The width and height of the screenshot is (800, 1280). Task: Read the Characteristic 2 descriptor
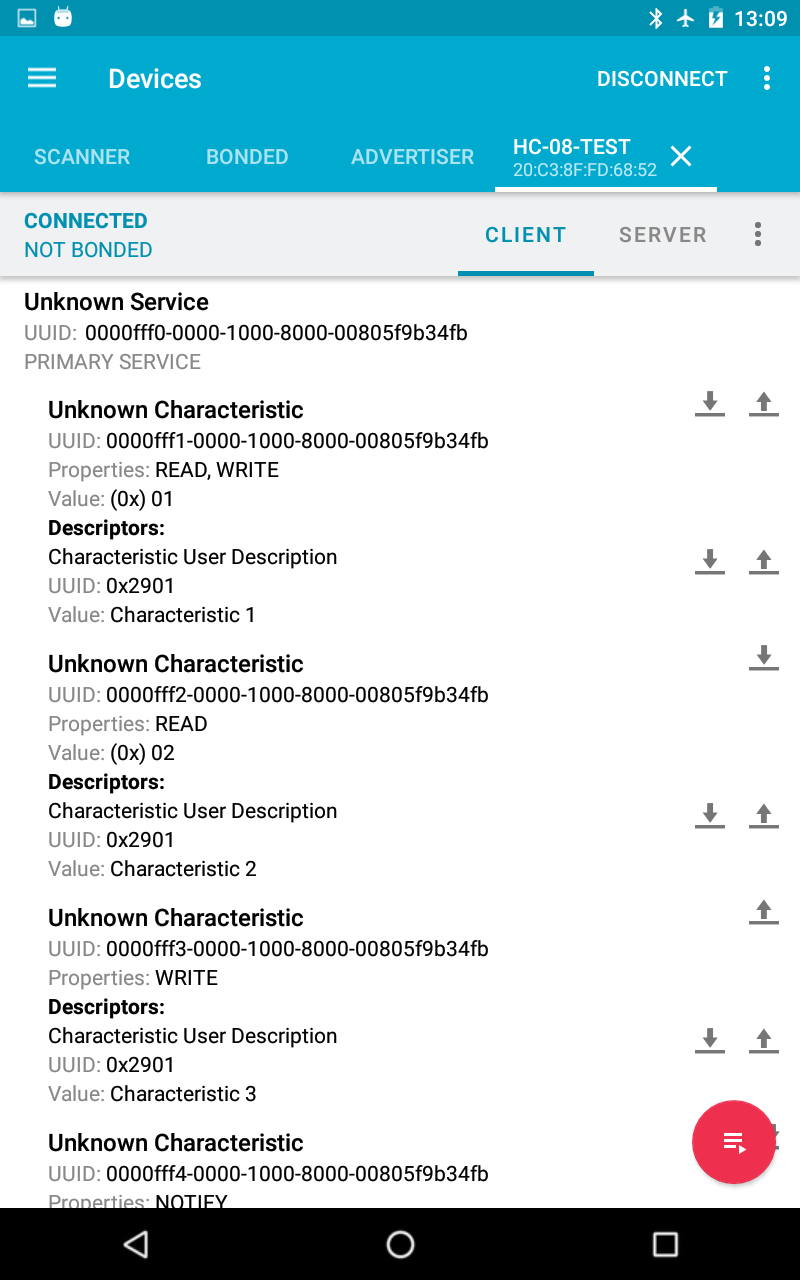710,815
